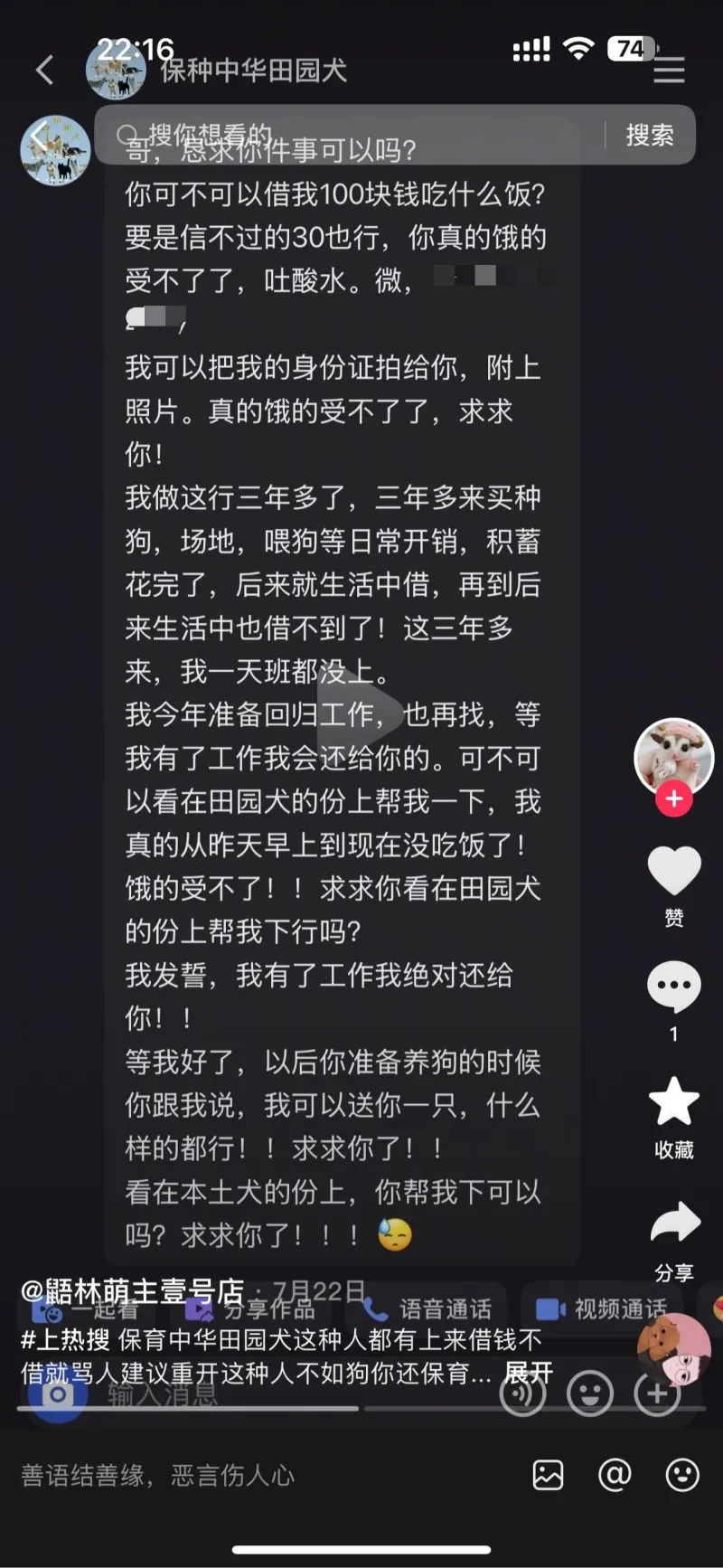Image resolution: width=723 pixels, height=1568 pixels.
Task: Open the comments bubble
Action: (674, 987)
